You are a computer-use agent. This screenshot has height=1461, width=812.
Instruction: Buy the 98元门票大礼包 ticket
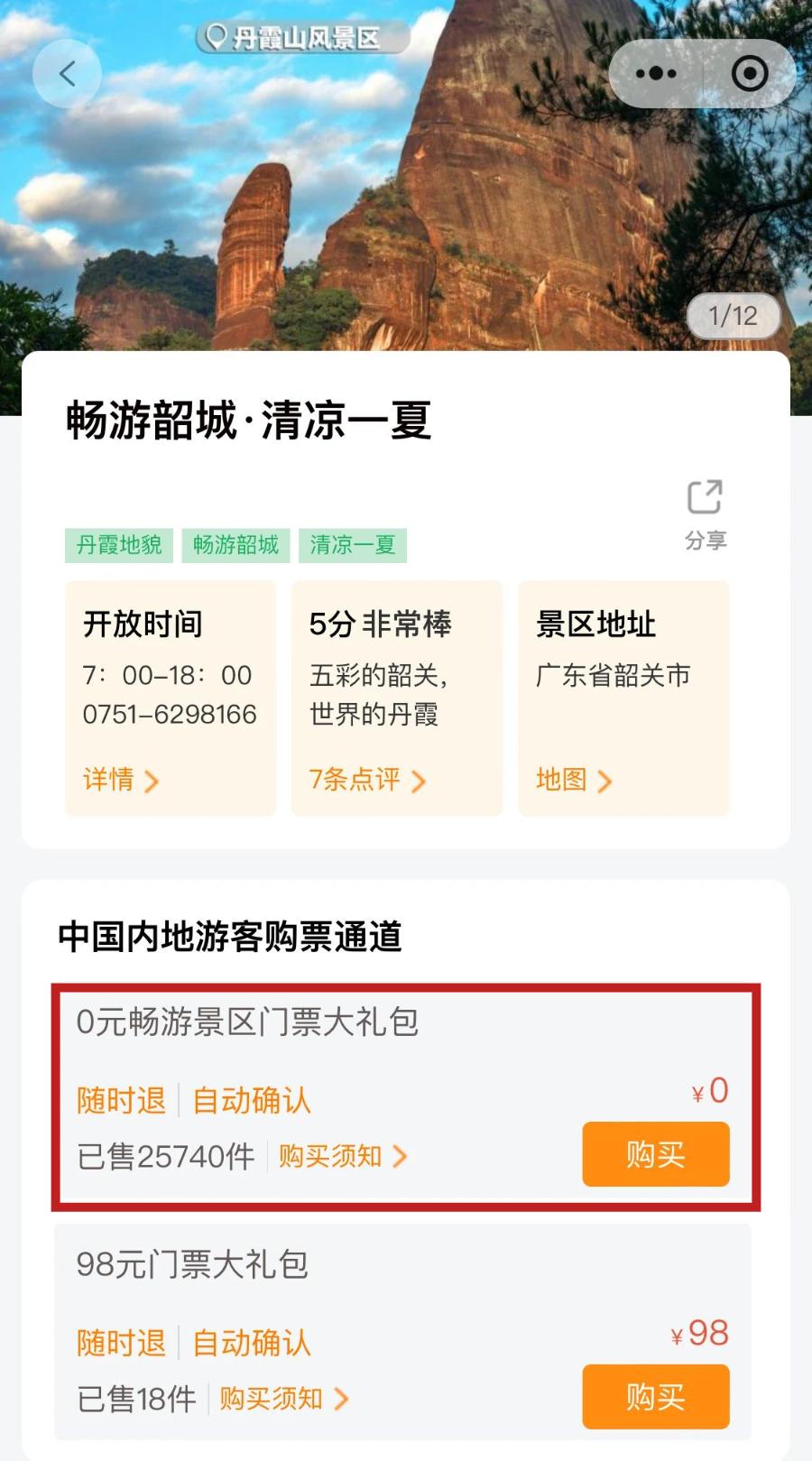pyautogui.click(x=655, y=1396)
